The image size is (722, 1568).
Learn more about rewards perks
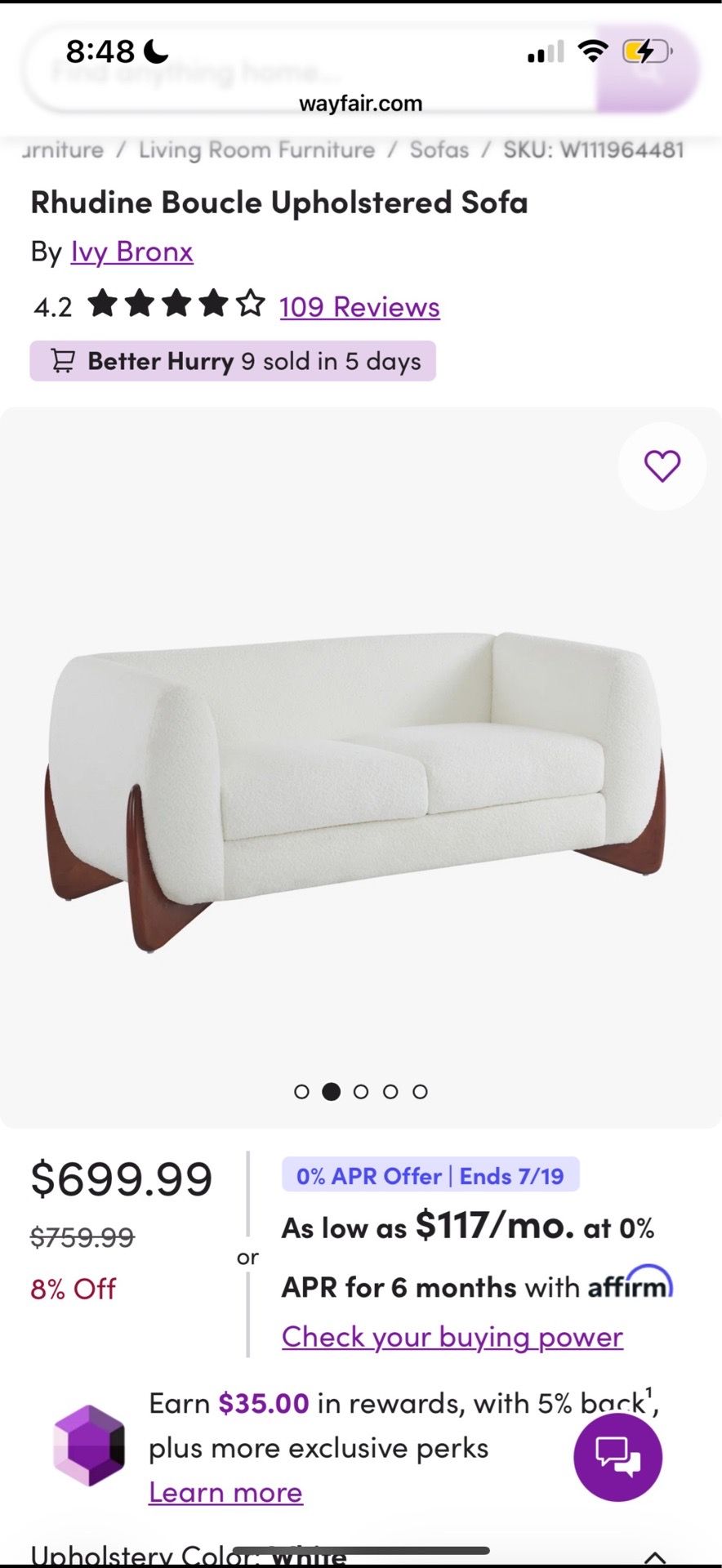coord(225,1493)
